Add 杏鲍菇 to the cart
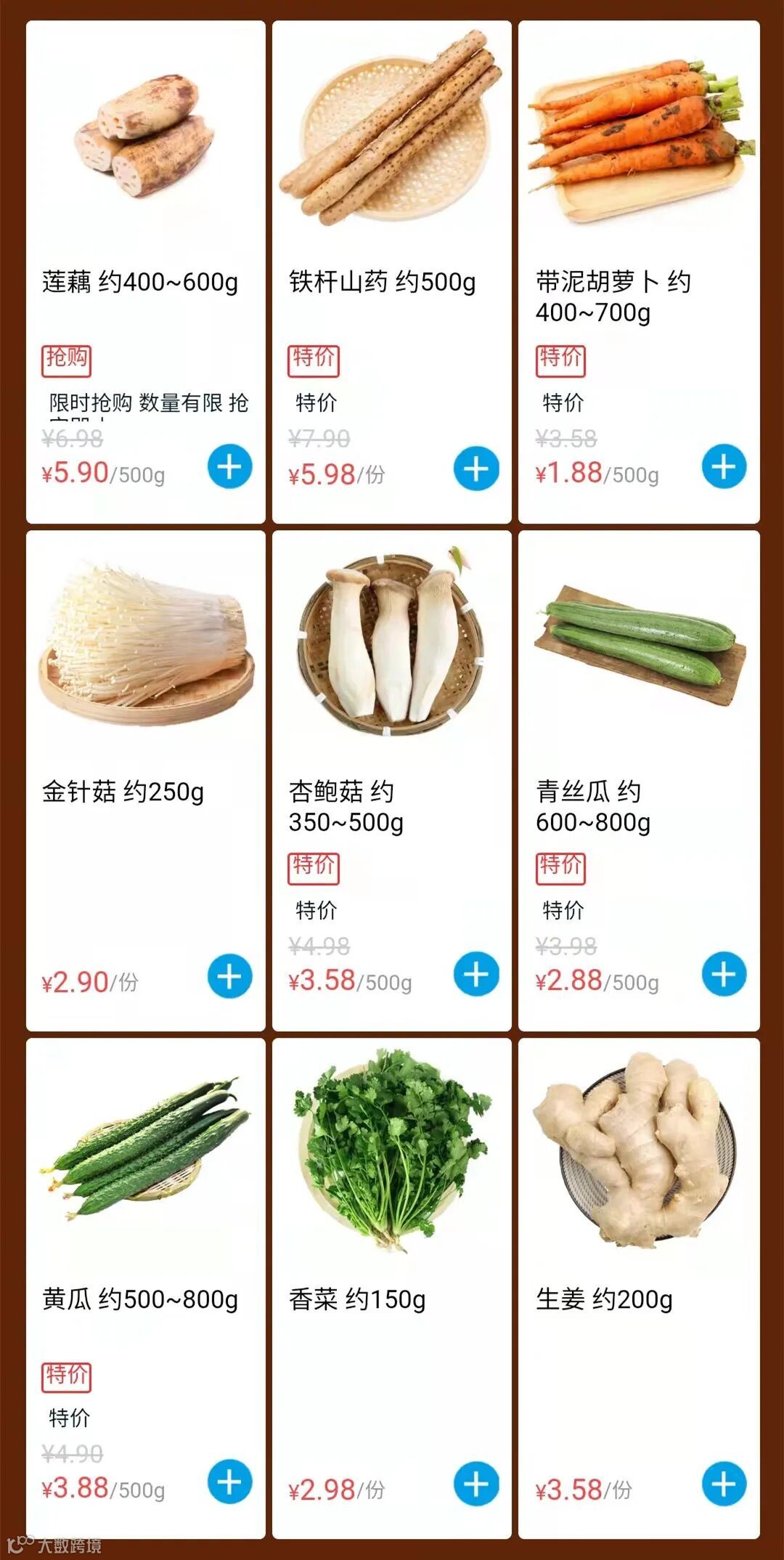 pos(476,974)
